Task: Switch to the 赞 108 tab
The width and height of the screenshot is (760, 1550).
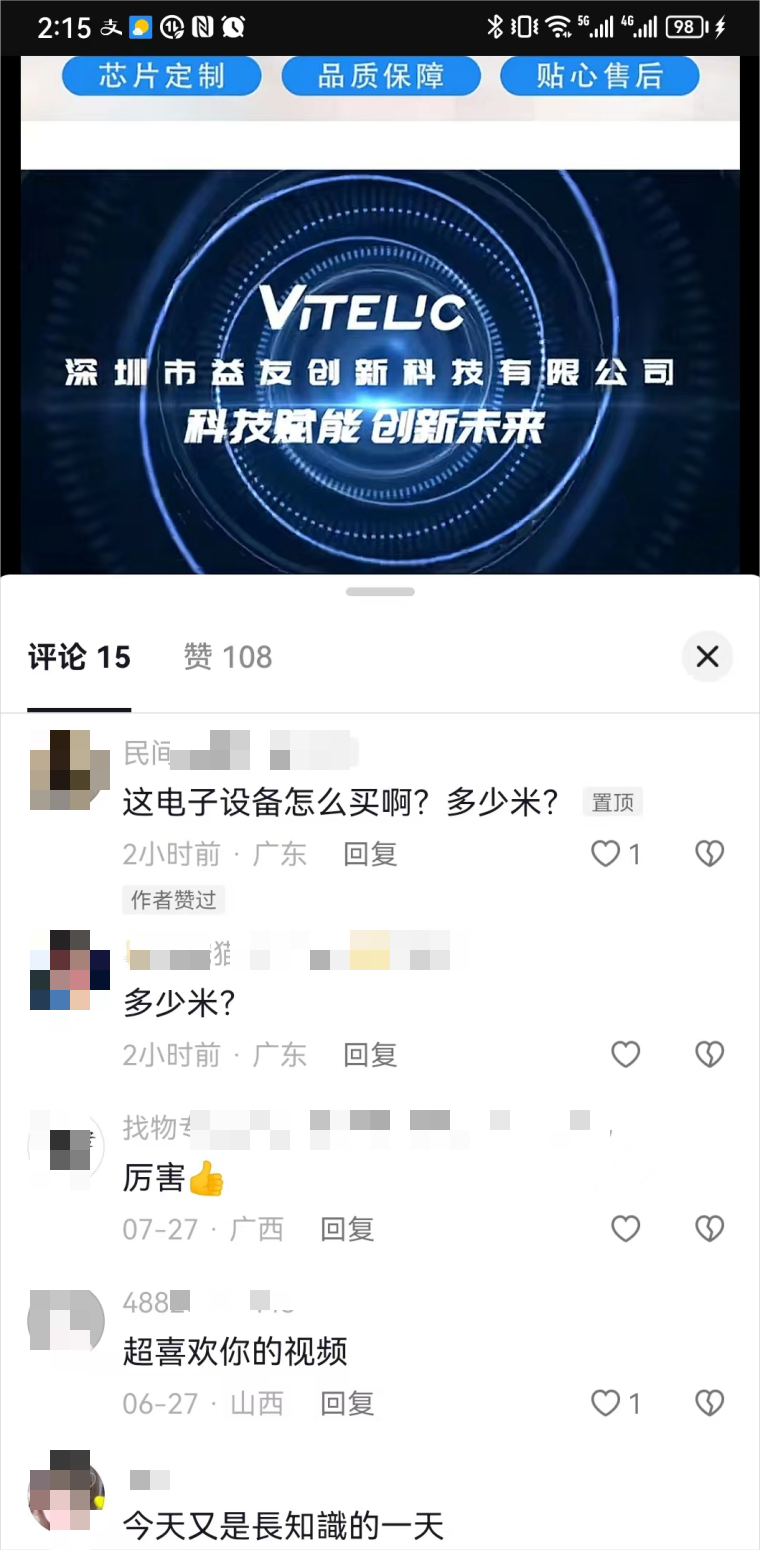Action: 228,657
